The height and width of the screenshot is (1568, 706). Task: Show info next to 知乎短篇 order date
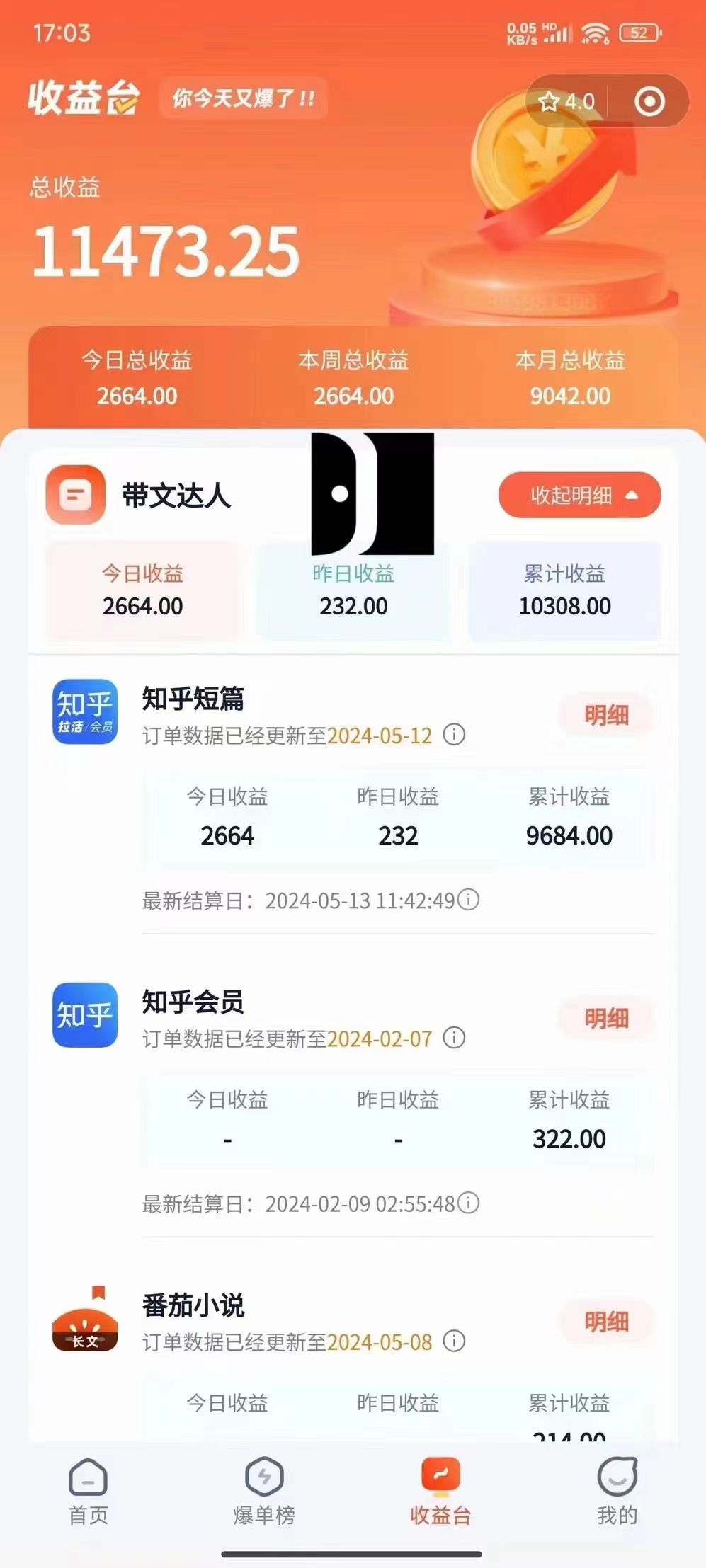(454, 735)
